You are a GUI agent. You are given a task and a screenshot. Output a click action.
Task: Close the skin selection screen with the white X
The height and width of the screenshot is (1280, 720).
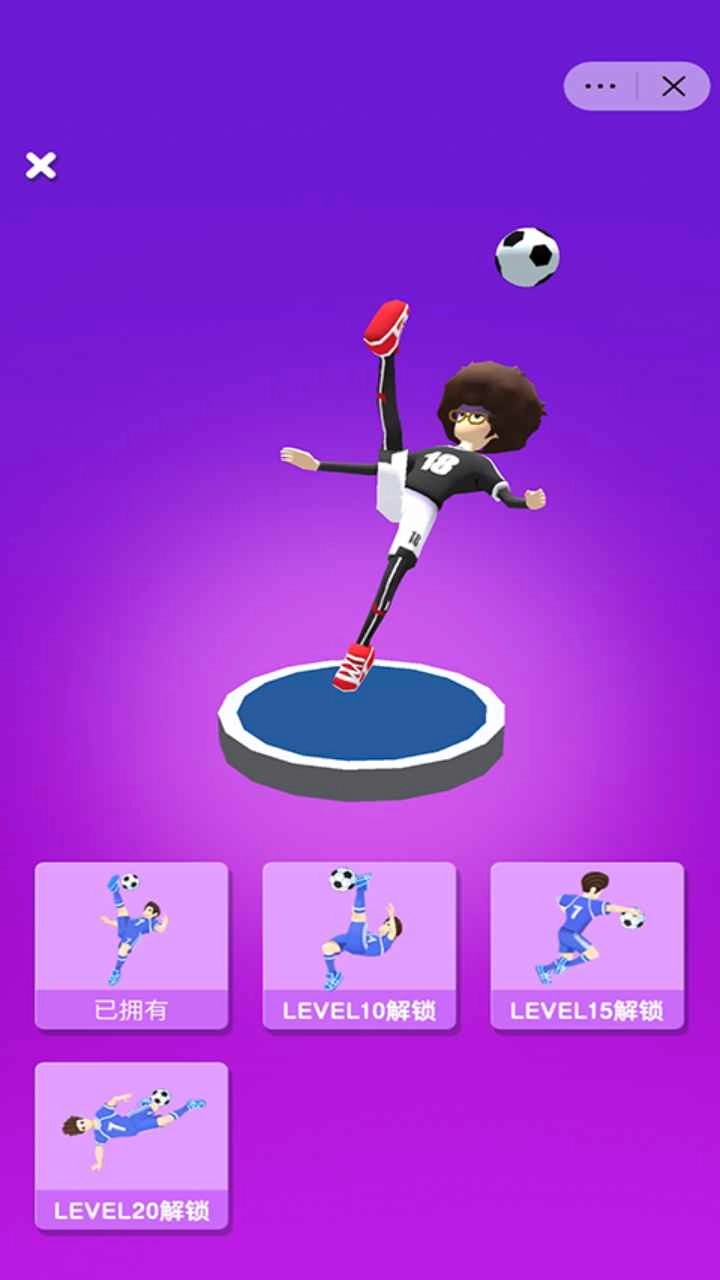pyautogui.click(x=41, y=166)
